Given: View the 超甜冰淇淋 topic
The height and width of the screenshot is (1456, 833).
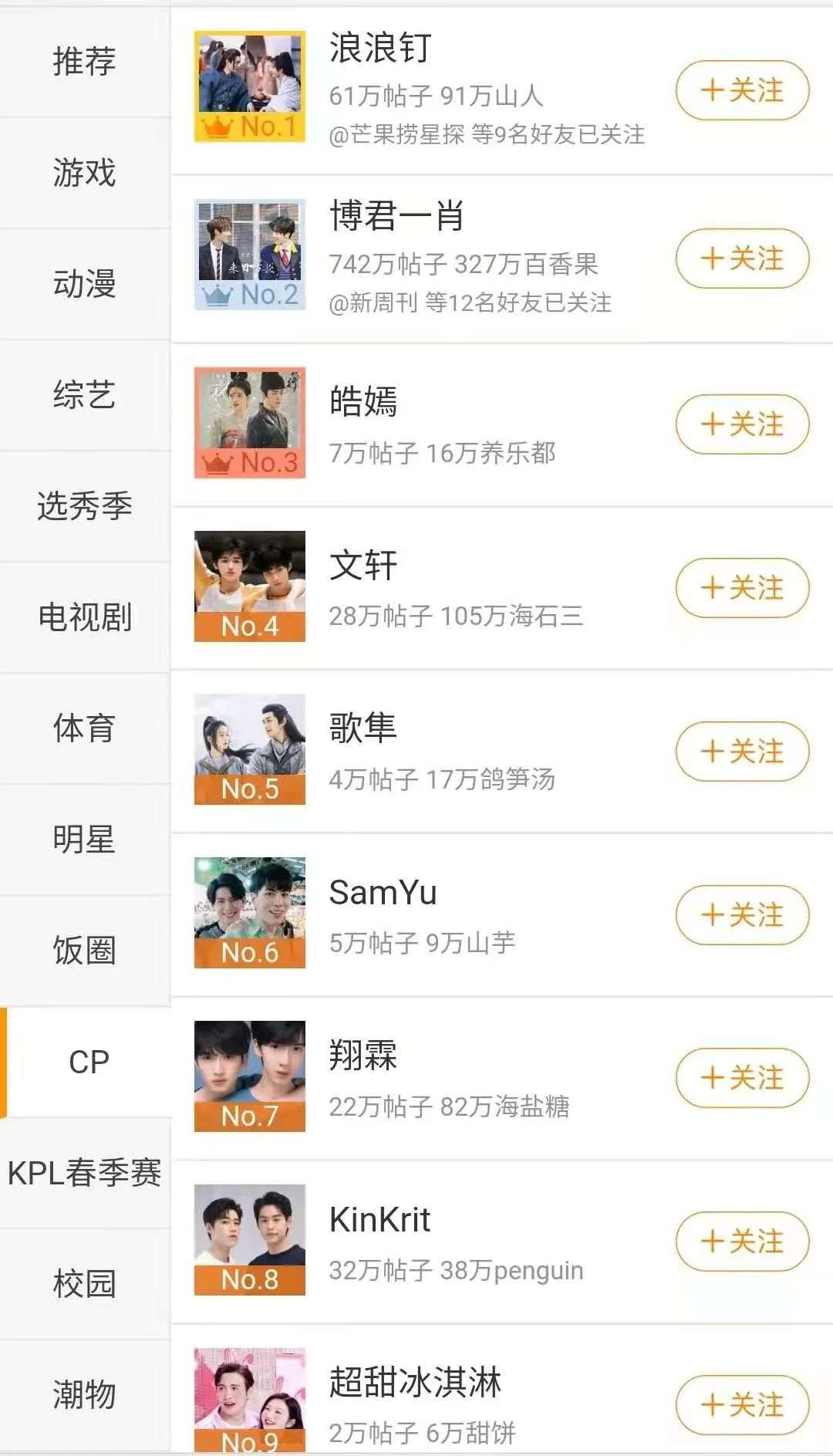Looking at the screenshot, I should click(415, 1383).
